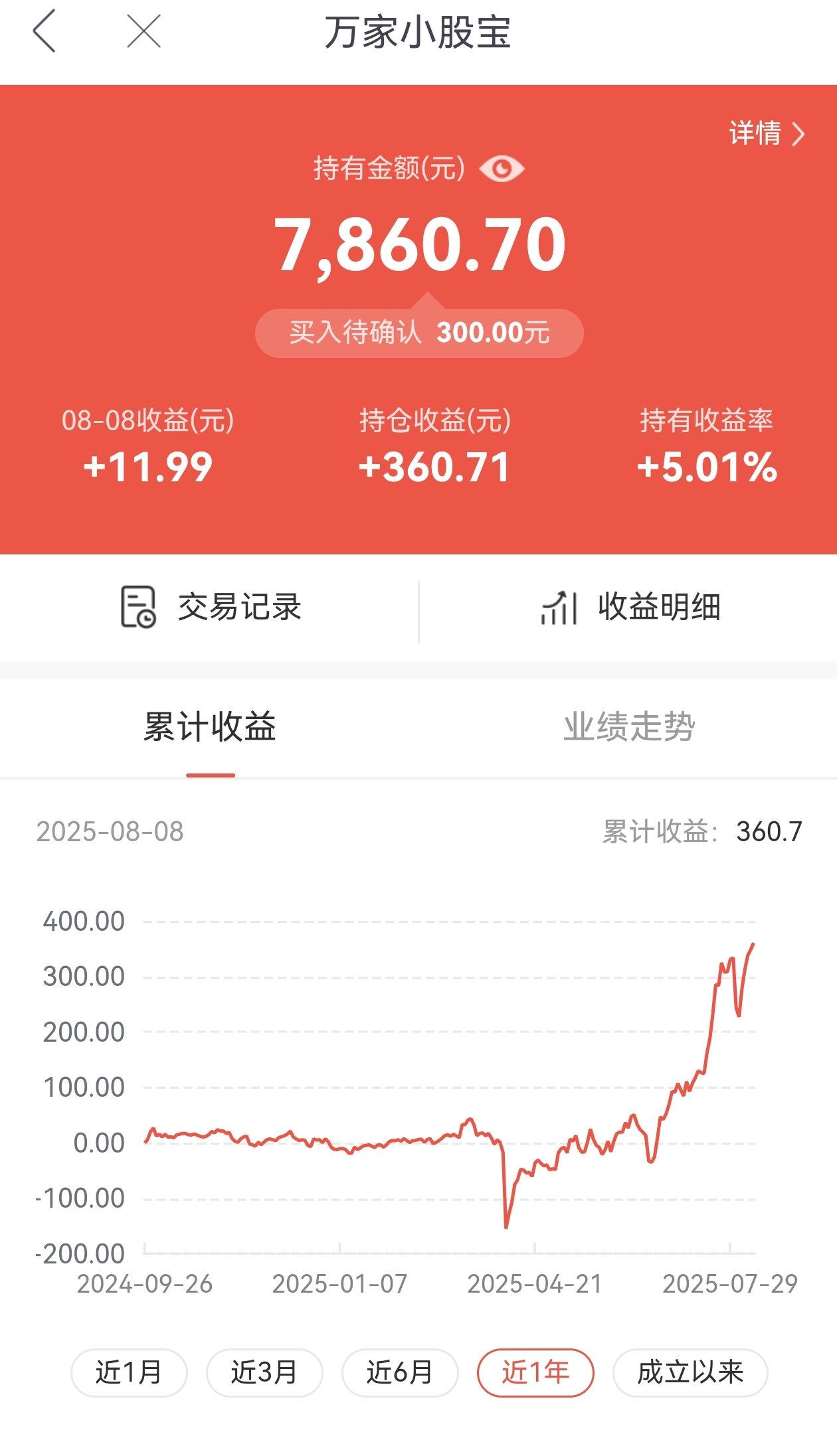Open 交易记录 transaction records
The width and height of the screenshot is (837, 1456).
point(210,607)
